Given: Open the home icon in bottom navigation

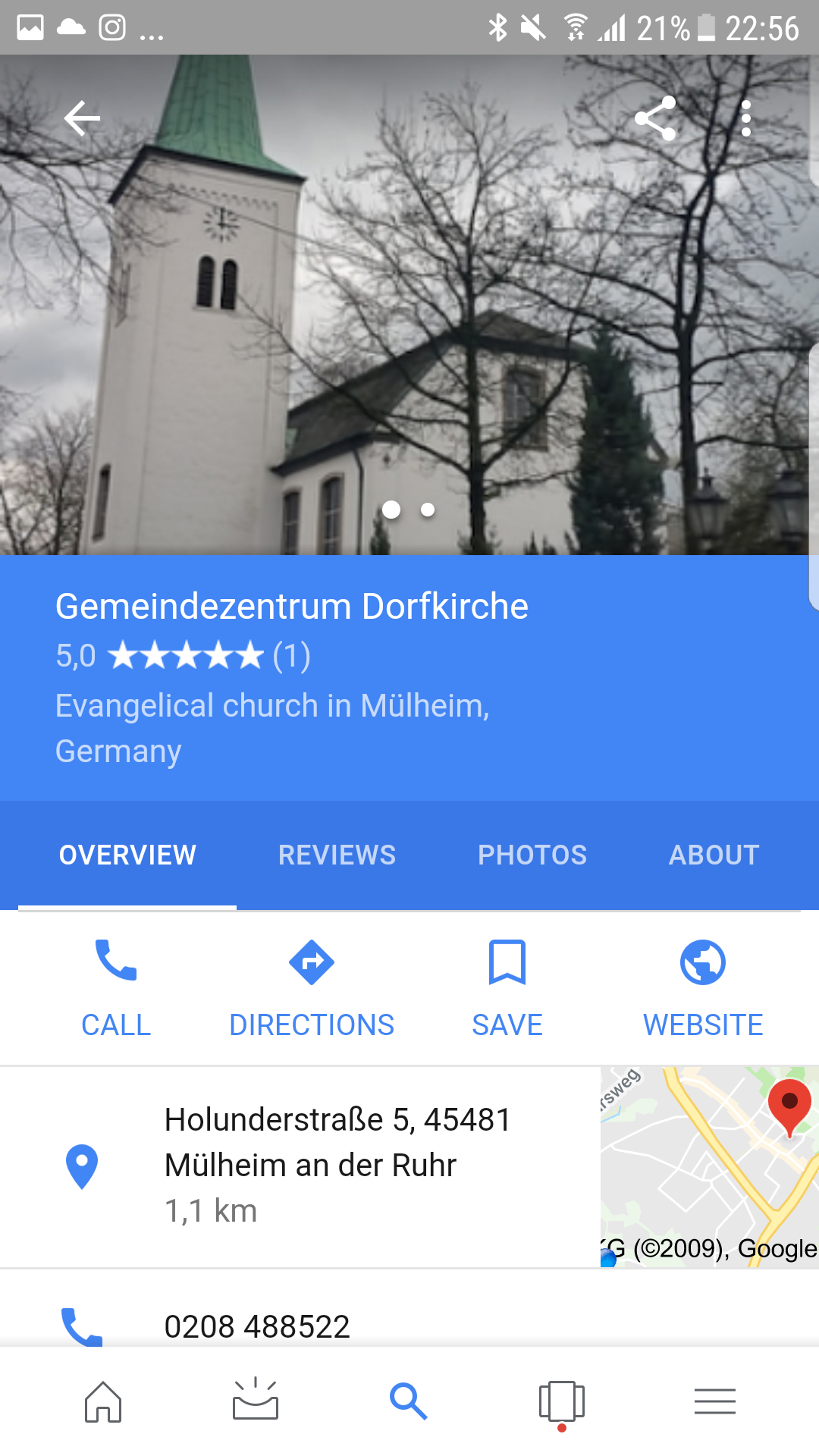Looking at the screenshot, I should tap(104, 1401).
